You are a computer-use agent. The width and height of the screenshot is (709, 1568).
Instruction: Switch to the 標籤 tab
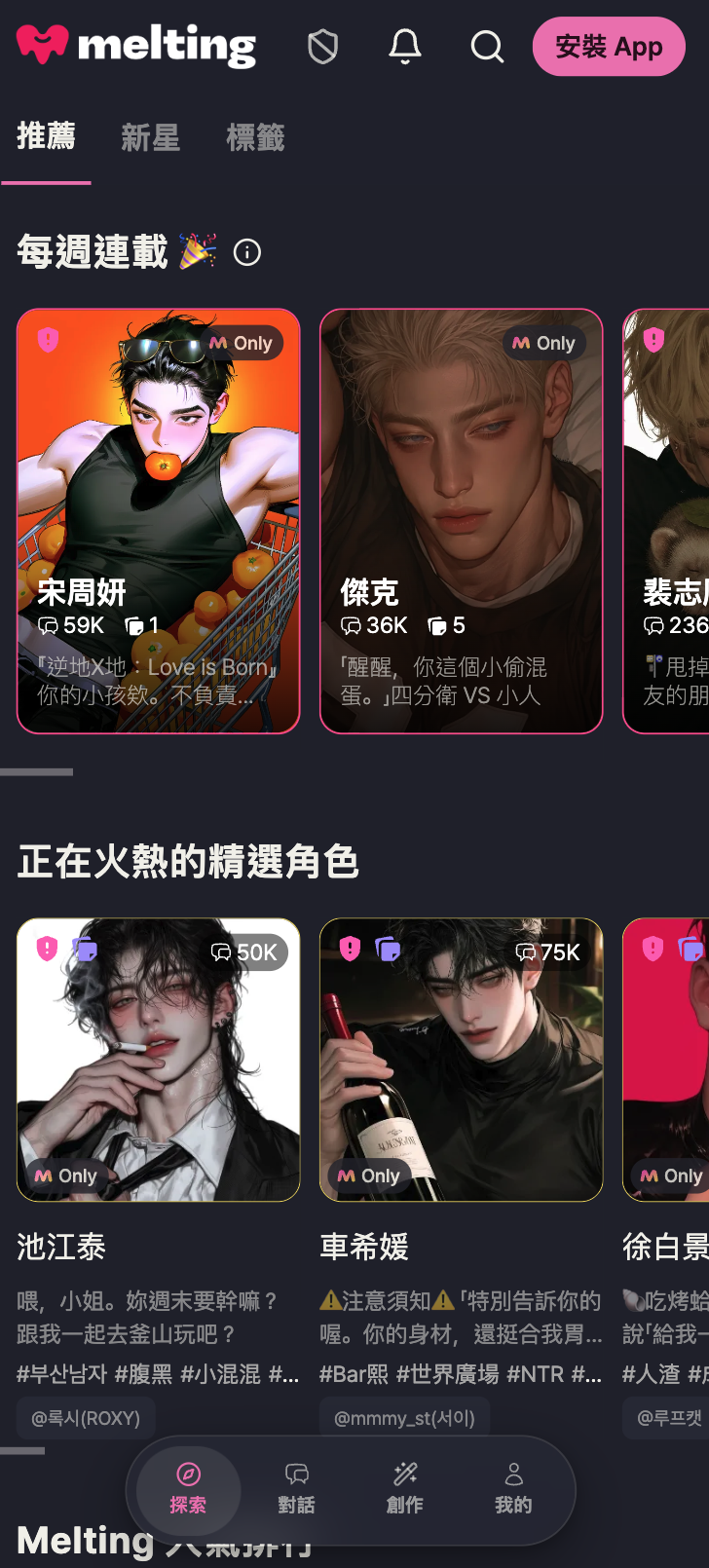point(255,138)
